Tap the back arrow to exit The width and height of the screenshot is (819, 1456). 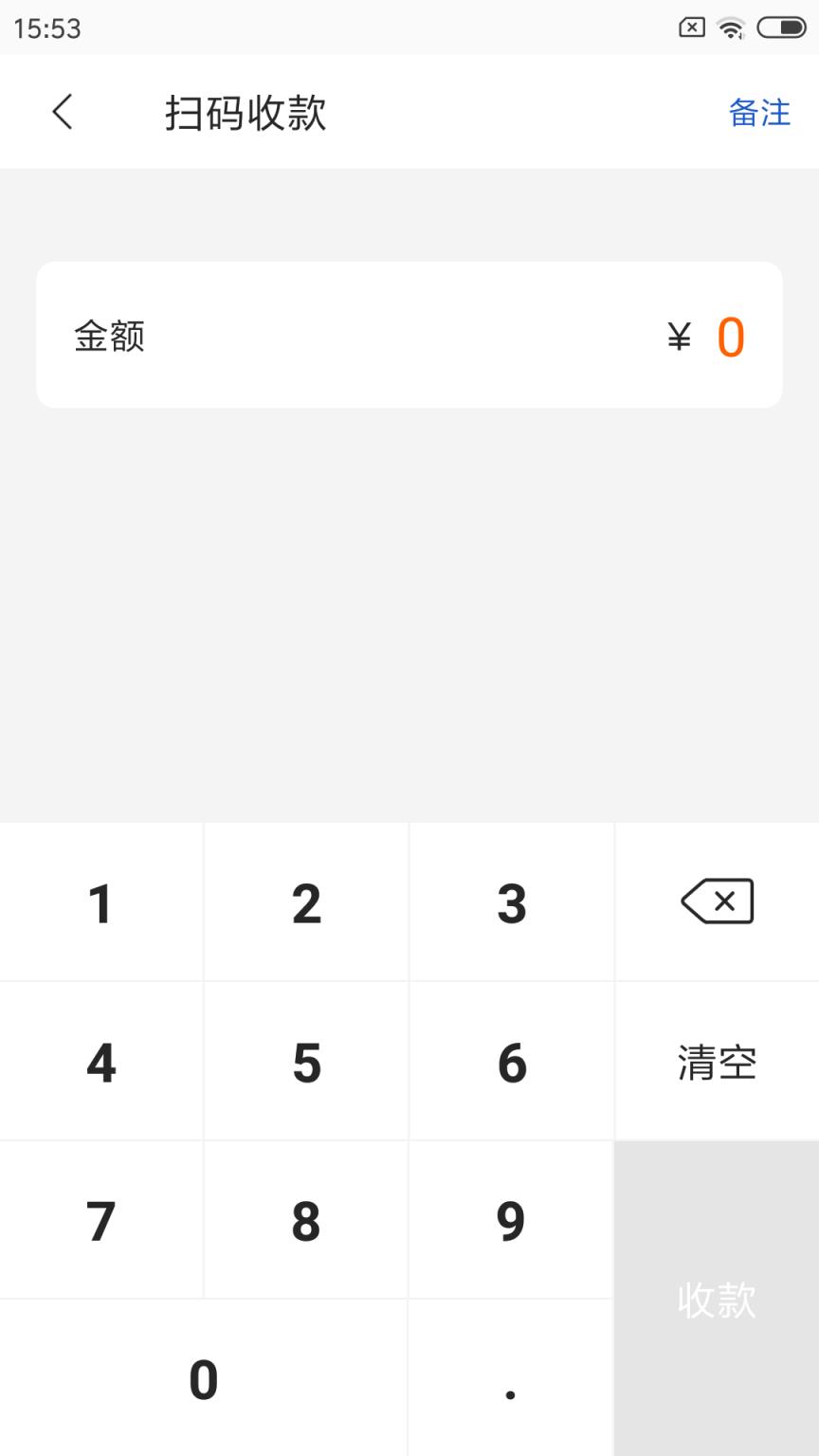pos(61,111)
